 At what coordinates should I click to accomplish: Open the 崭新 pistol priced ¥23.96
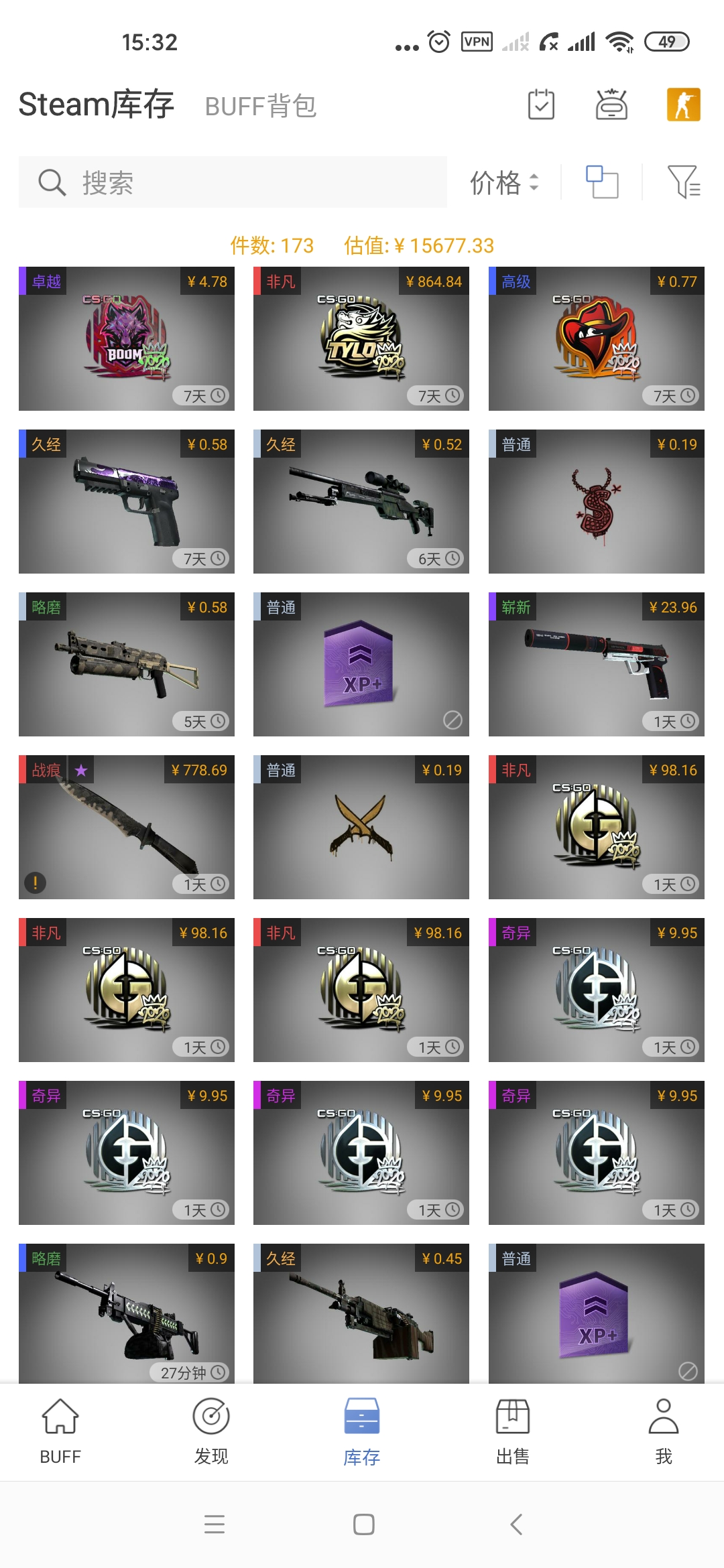coord(596,664)
